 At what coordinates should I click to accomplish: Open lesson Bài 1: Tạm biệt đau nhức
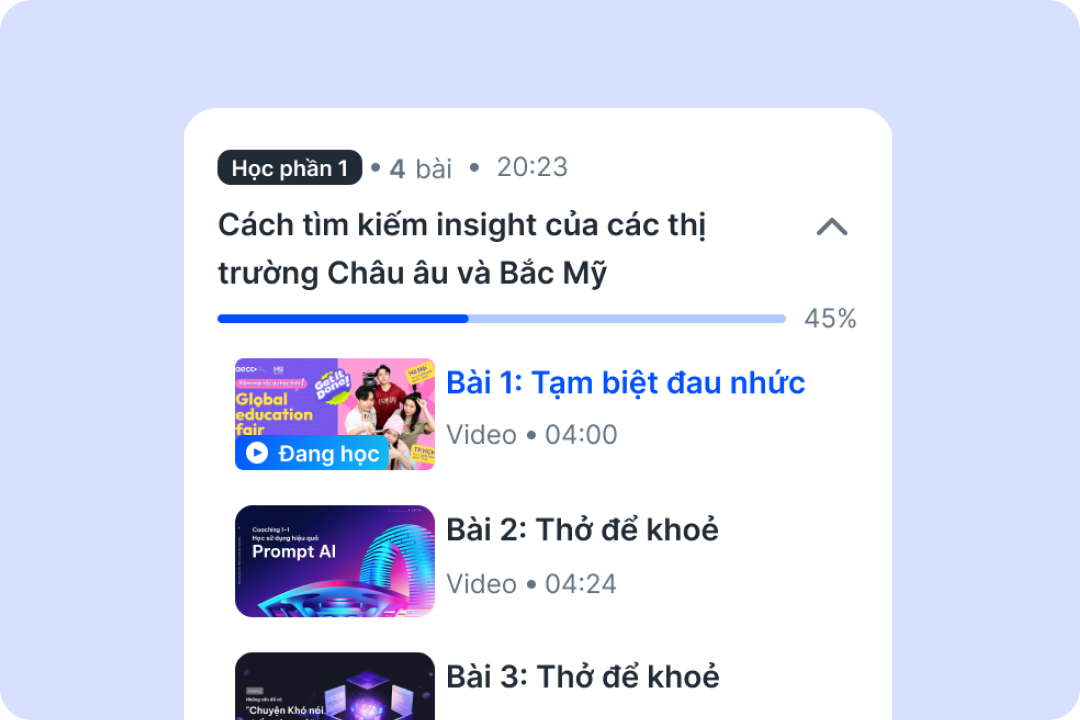(x=625, y=383)
